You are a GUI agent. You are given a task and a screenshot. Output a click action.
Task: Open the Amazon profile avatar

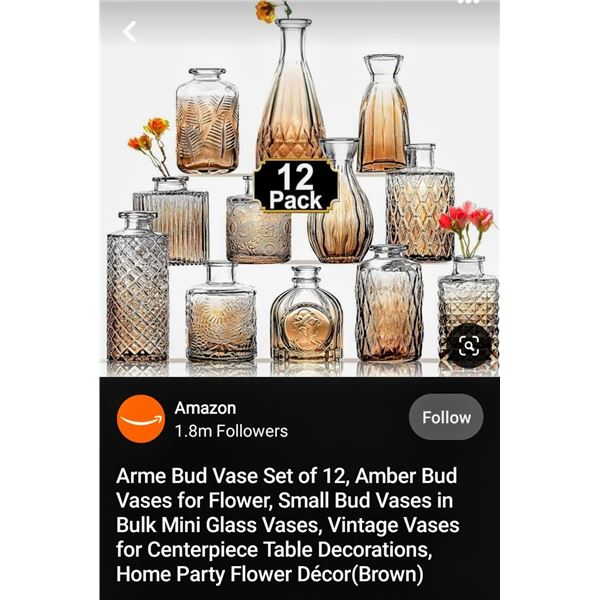pyautogui.click(x=141, y=418)
